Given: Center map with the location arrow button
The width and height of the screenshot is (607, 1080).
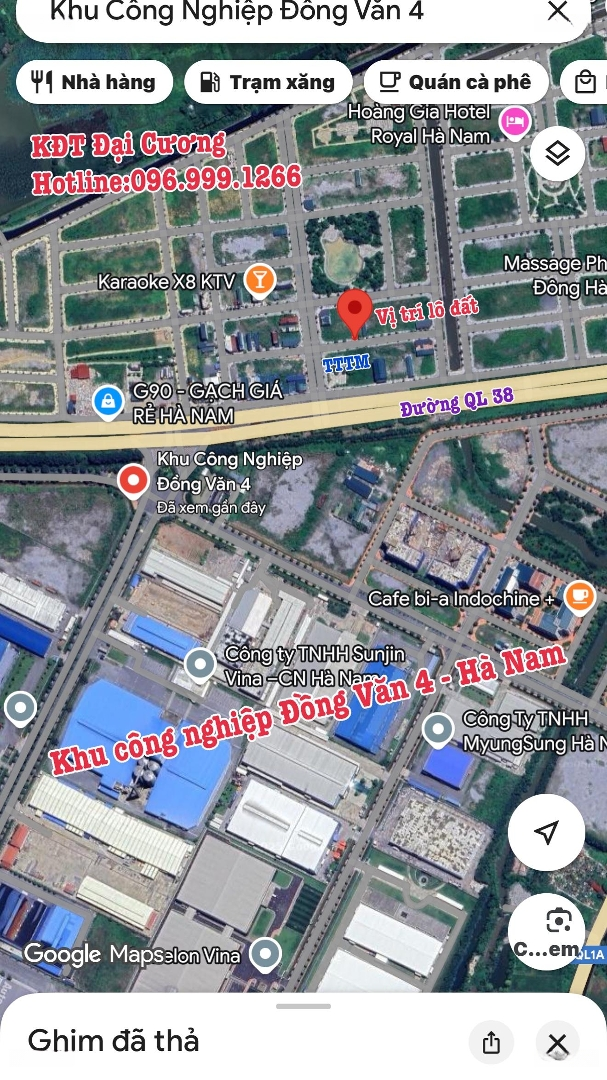Looking at the screenshot, I should pos(546,832).
